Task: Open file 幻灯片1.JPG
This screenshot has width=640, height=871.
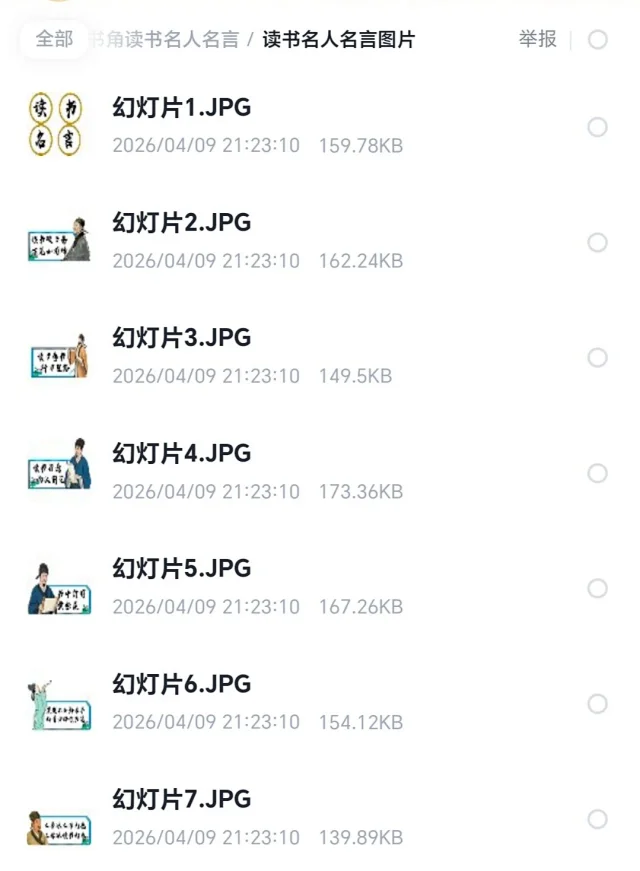Action: pyautogui.click(x=181, y=108)
